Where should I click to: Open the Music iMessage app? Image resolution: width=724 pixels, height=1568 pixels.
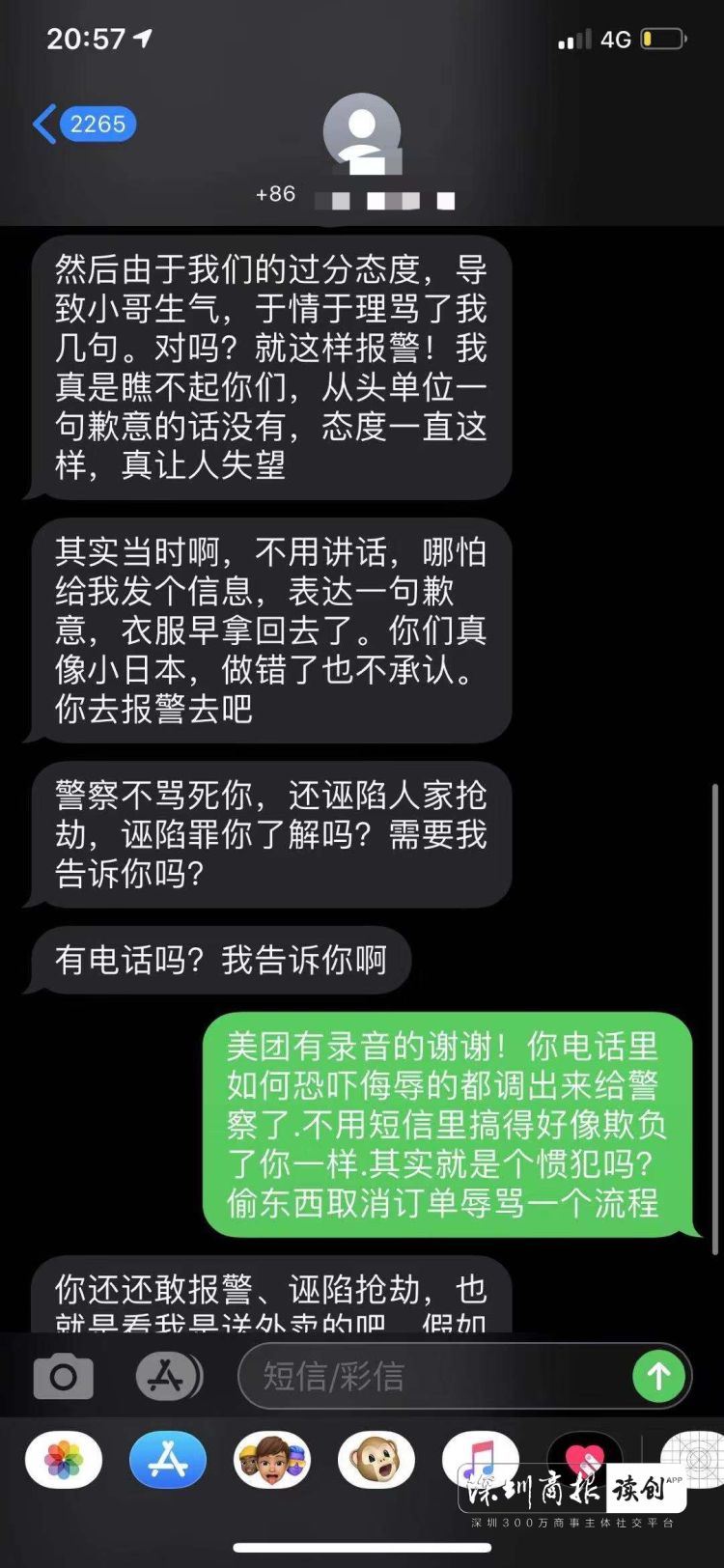pyautogui.click(x=479, y=1456)
